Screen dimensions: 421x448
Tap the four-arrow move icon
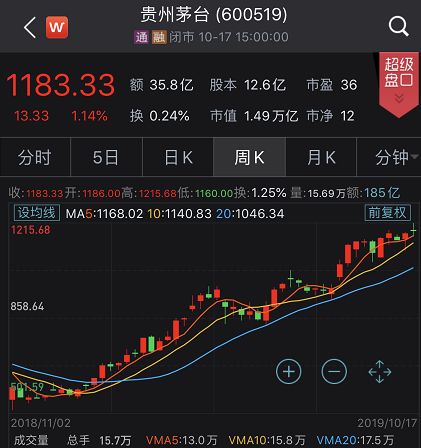pyautogui.click(x=380, y=371)
